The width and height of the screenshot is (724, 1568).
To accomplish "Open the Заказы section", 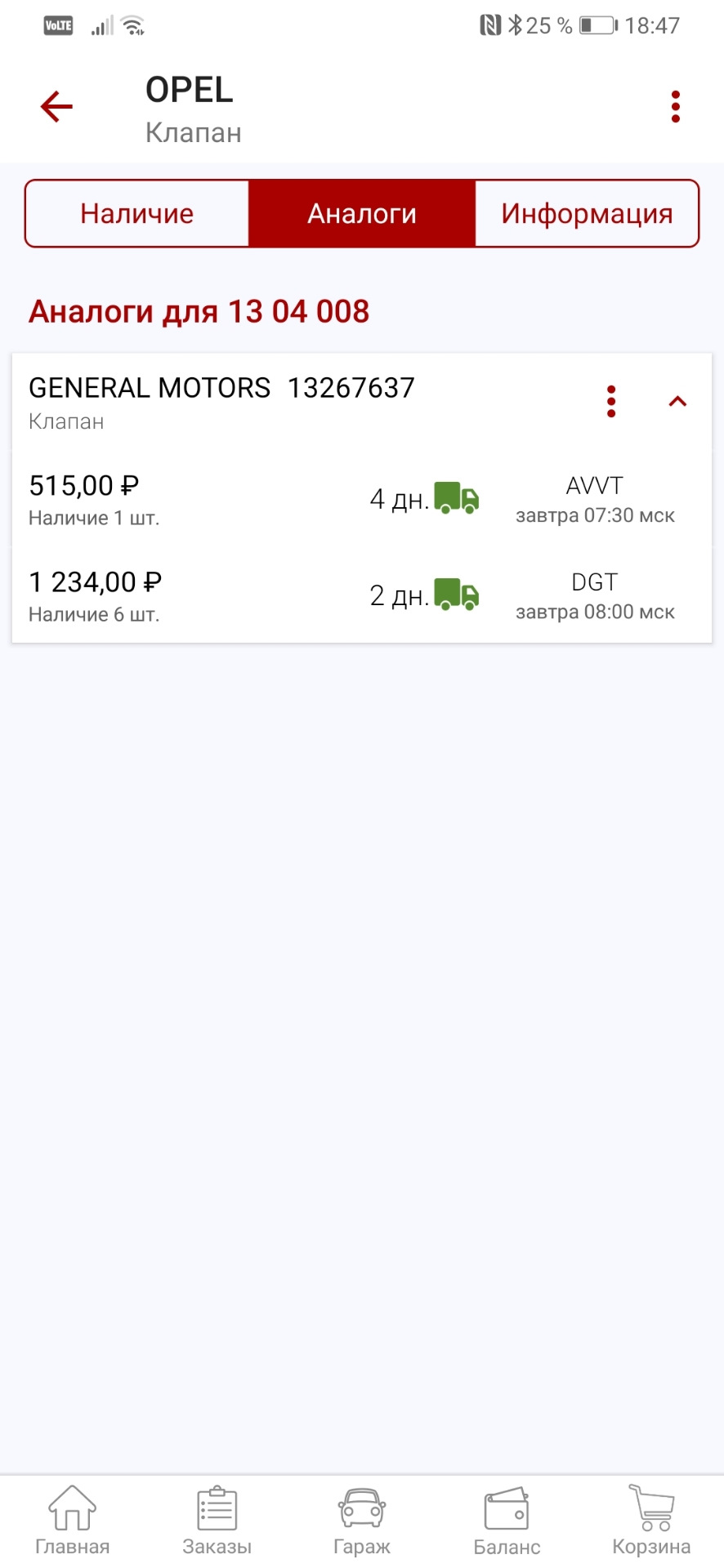I will 217,1521.
